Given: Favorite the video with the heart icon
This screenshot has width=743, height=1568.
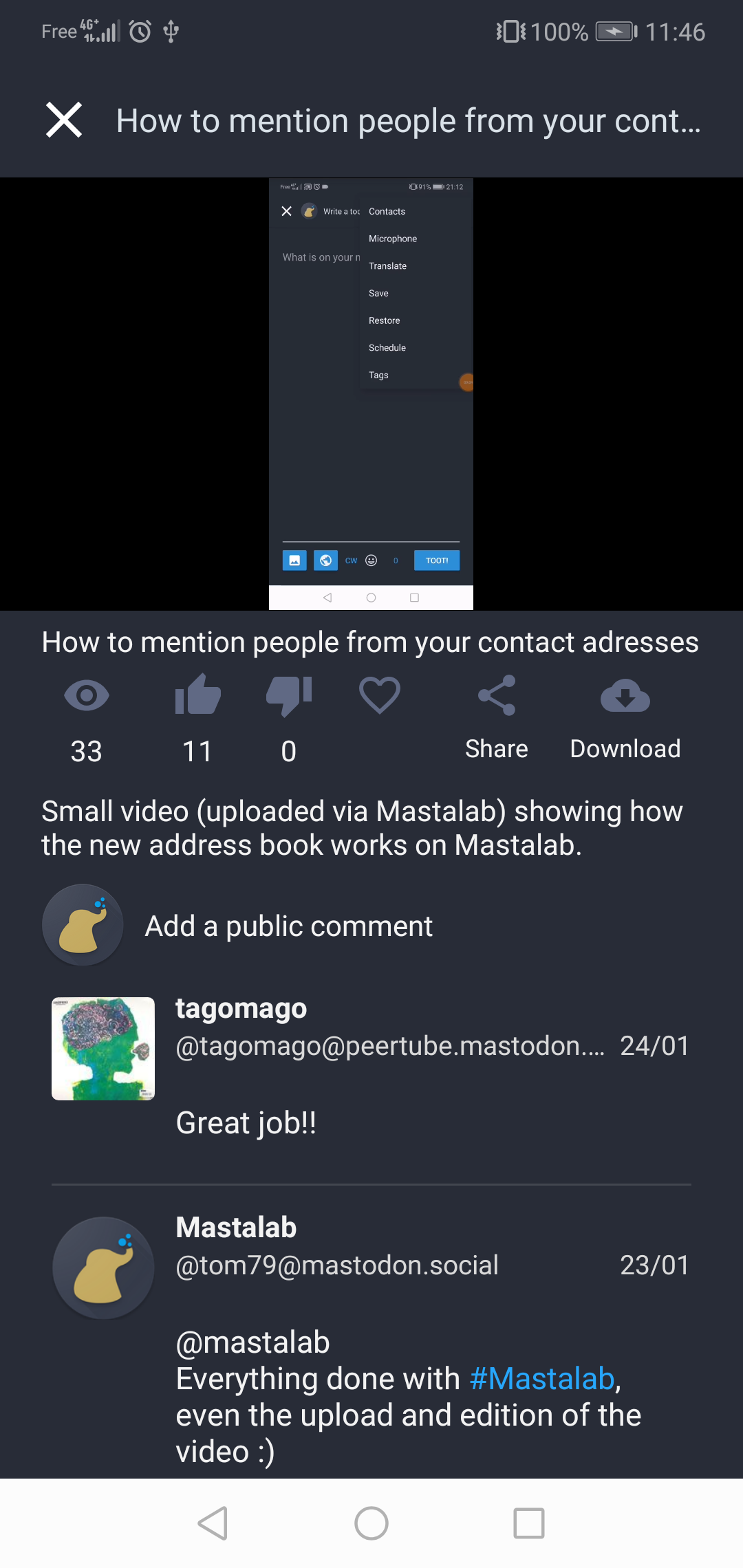Looking at the screenshot, I should [379, 695].
